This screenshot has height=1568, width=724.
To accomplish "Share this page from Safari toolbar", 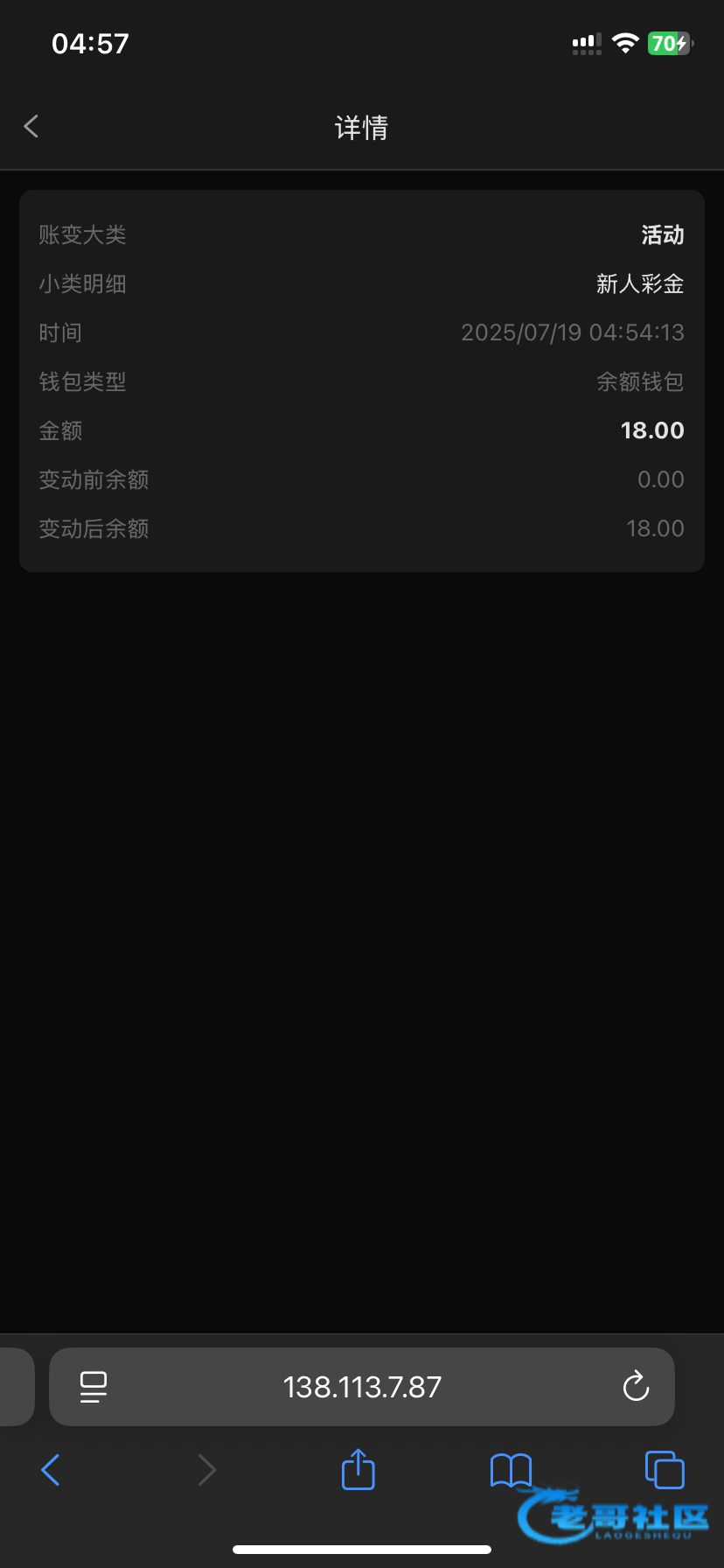I will tap(358, 1469).
